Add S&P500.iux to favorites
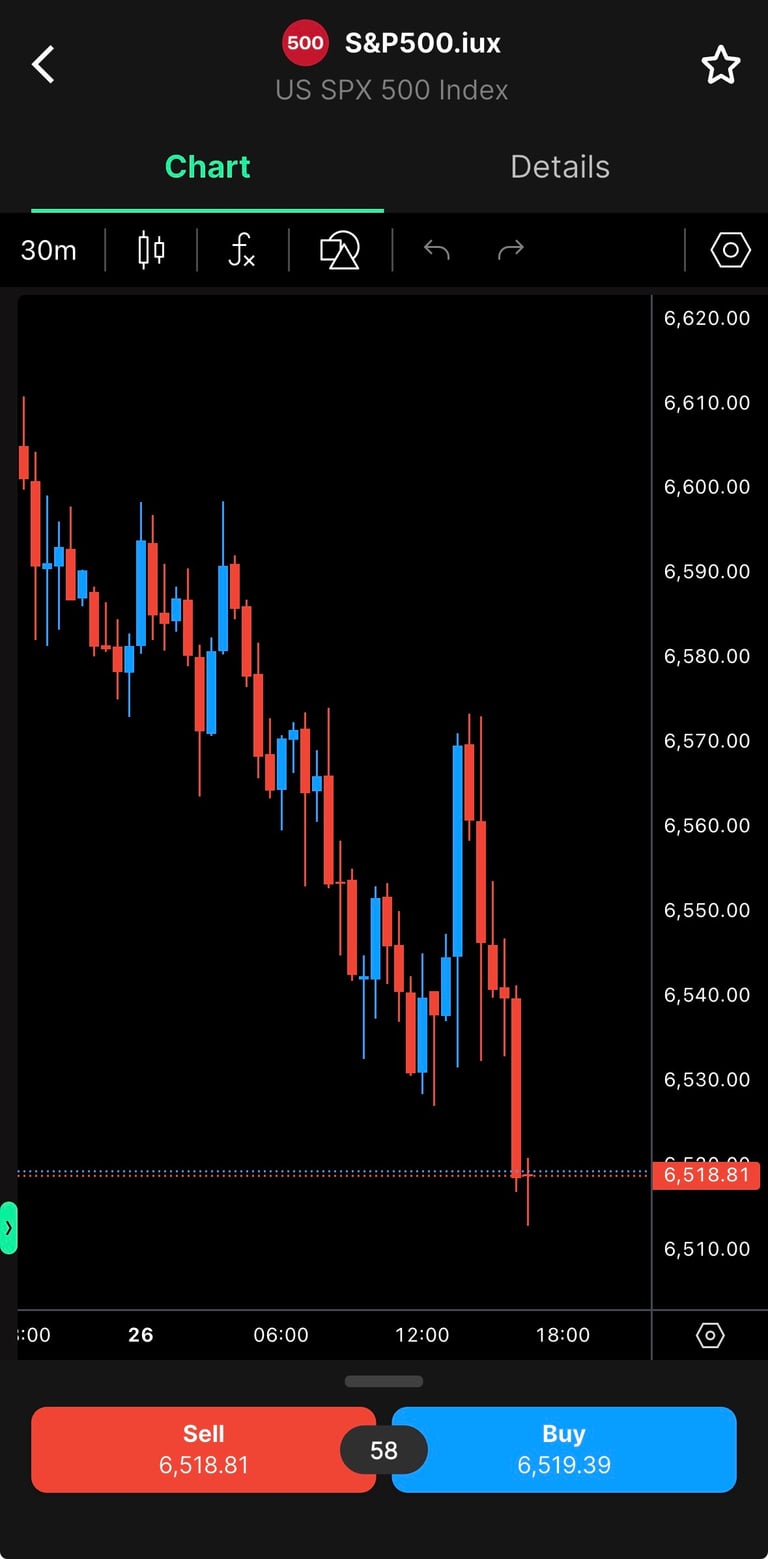The image size is (768, 1559). click(720, 65)
